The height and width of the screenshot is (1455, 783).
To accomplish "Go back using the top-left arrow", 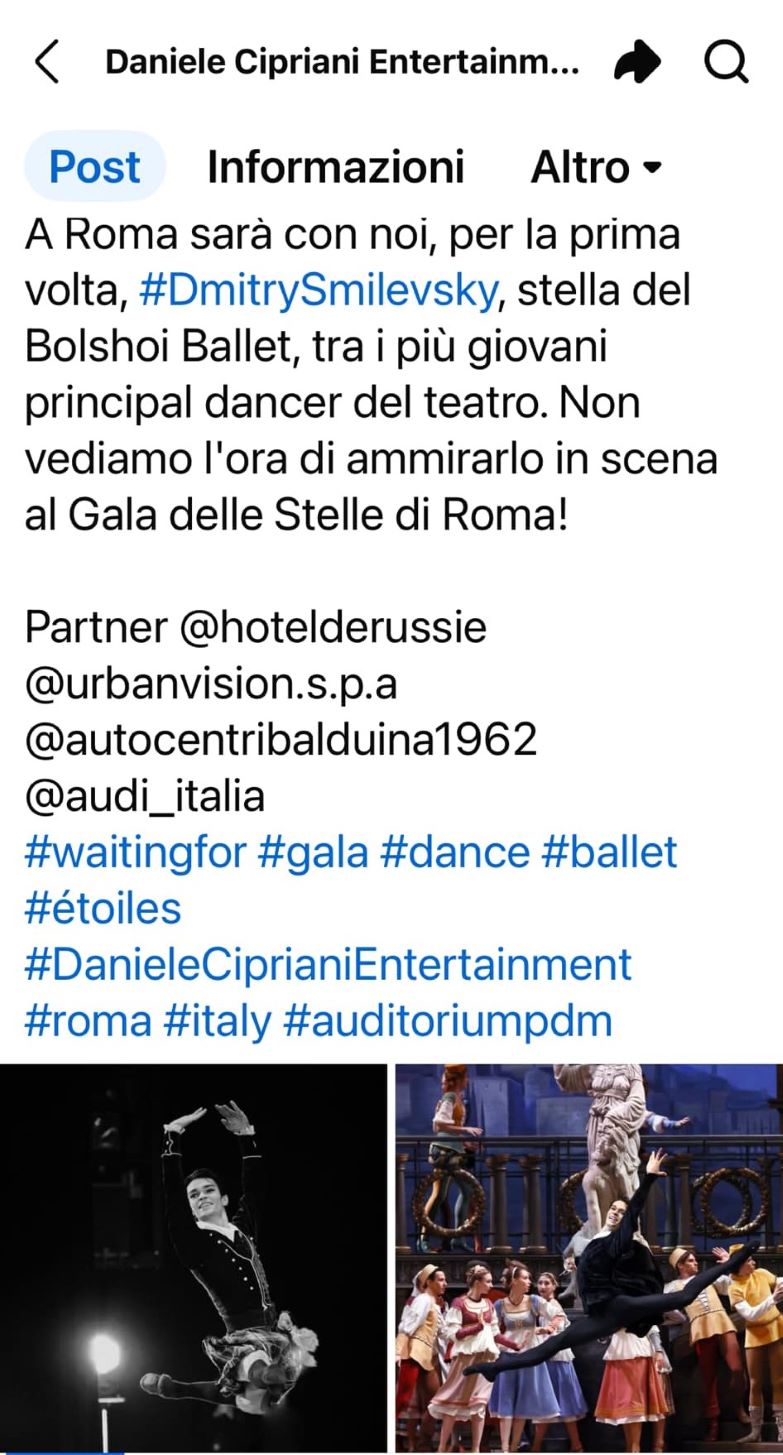I will pyautogui.click(x=47, y=63).
